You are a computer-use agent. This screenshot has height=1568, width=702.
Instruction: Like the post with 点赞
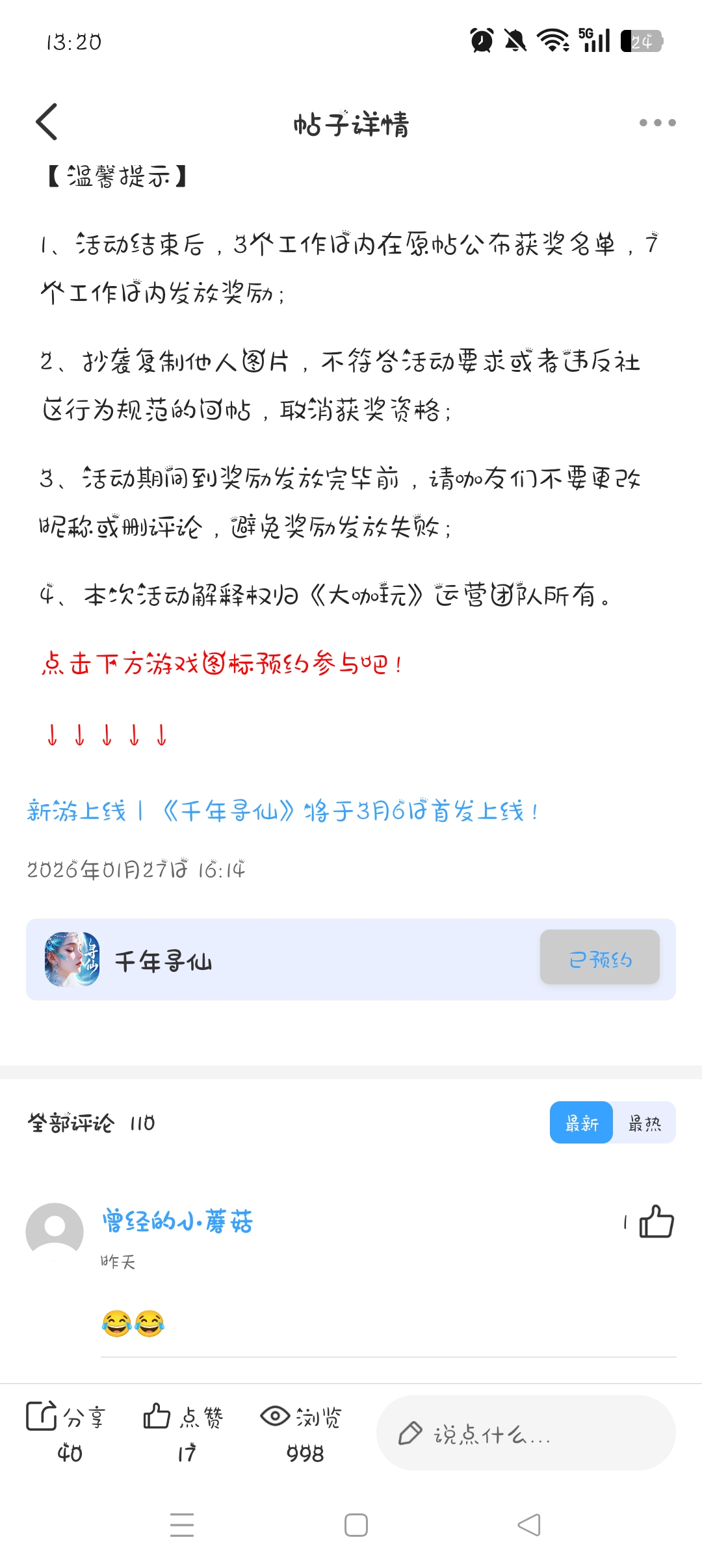click(183, 1427)
